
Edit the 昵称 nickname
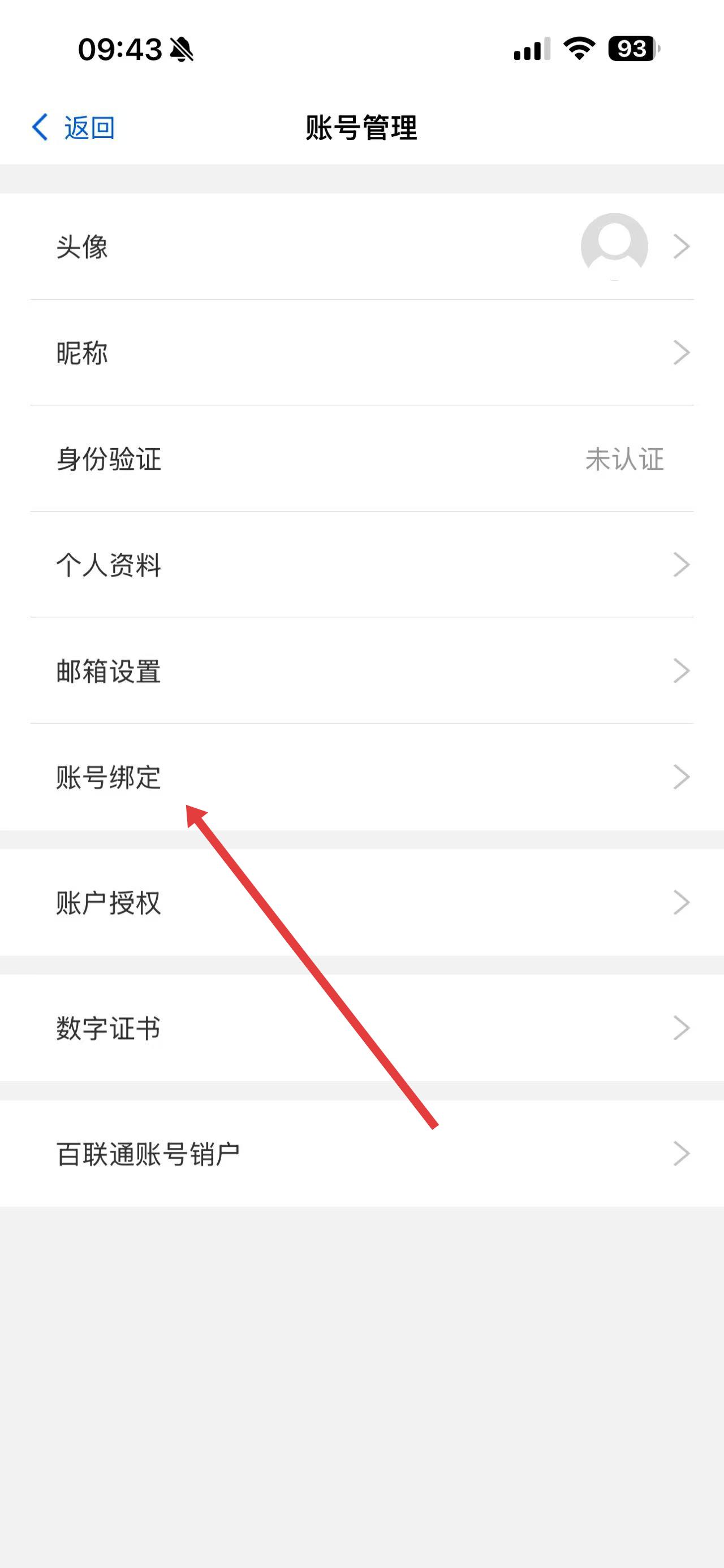click(x=361, y=353)
